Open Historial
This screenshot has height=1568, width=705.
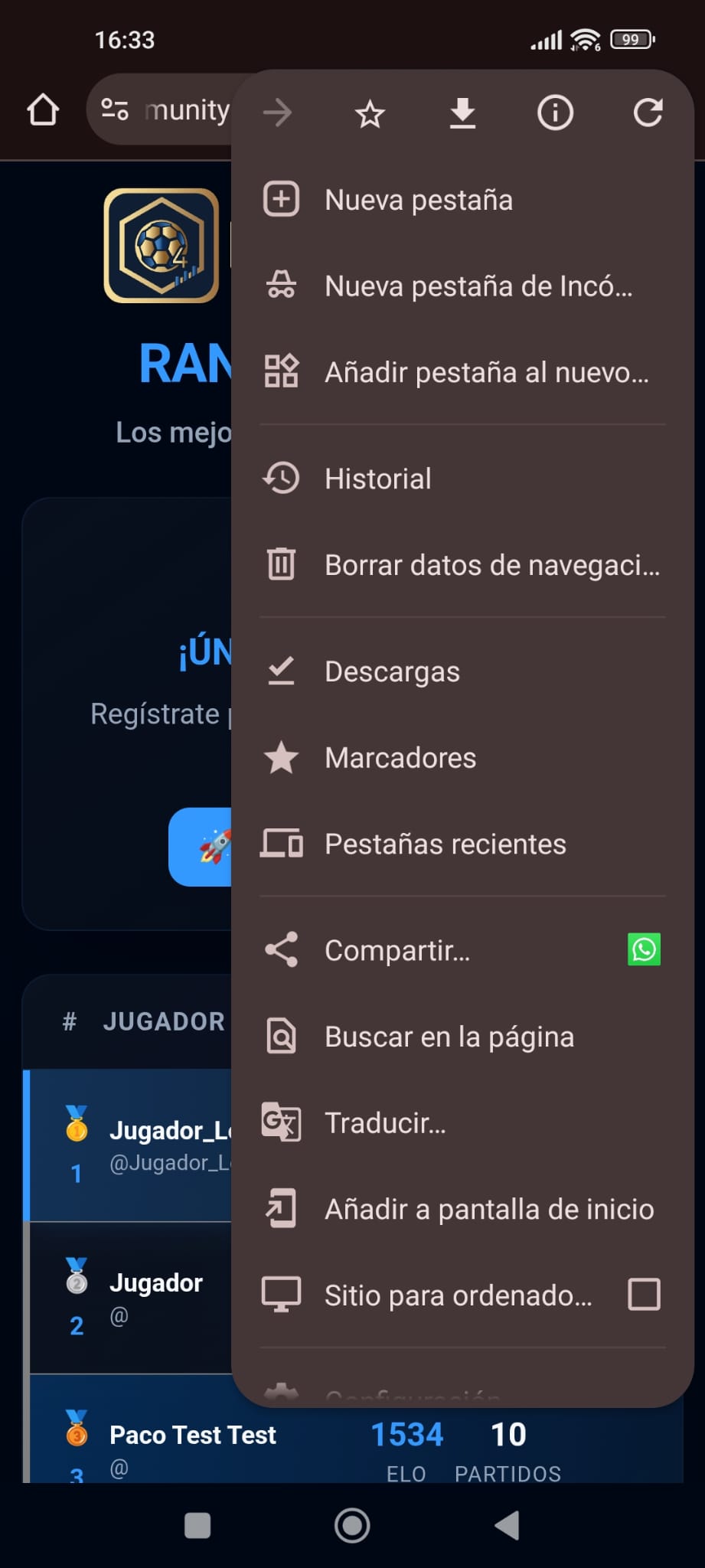pyautogui.click(x=377, y=479)
